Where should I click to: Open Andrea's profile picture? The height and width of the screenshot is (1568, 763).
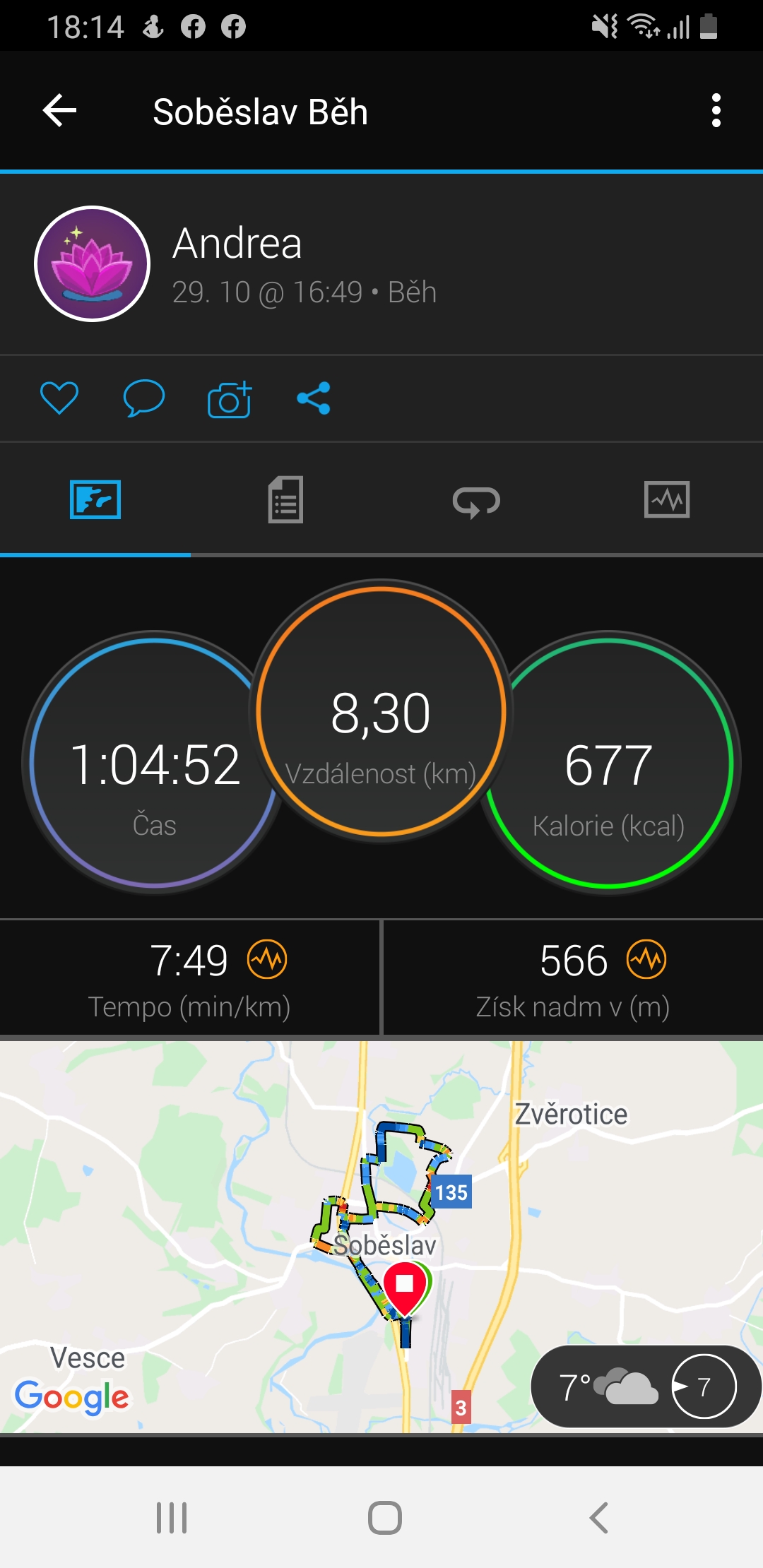click(92, 263)
